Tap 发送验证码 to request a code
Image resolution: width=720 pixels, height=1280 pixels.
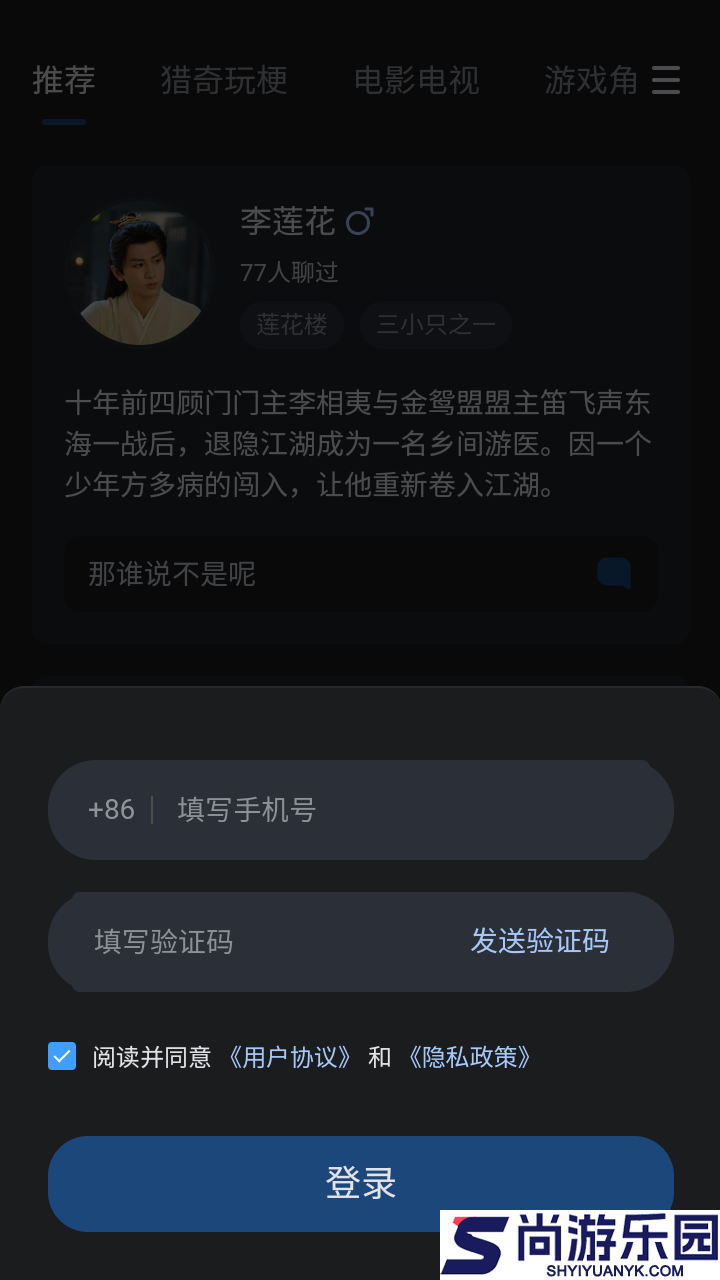539,941
